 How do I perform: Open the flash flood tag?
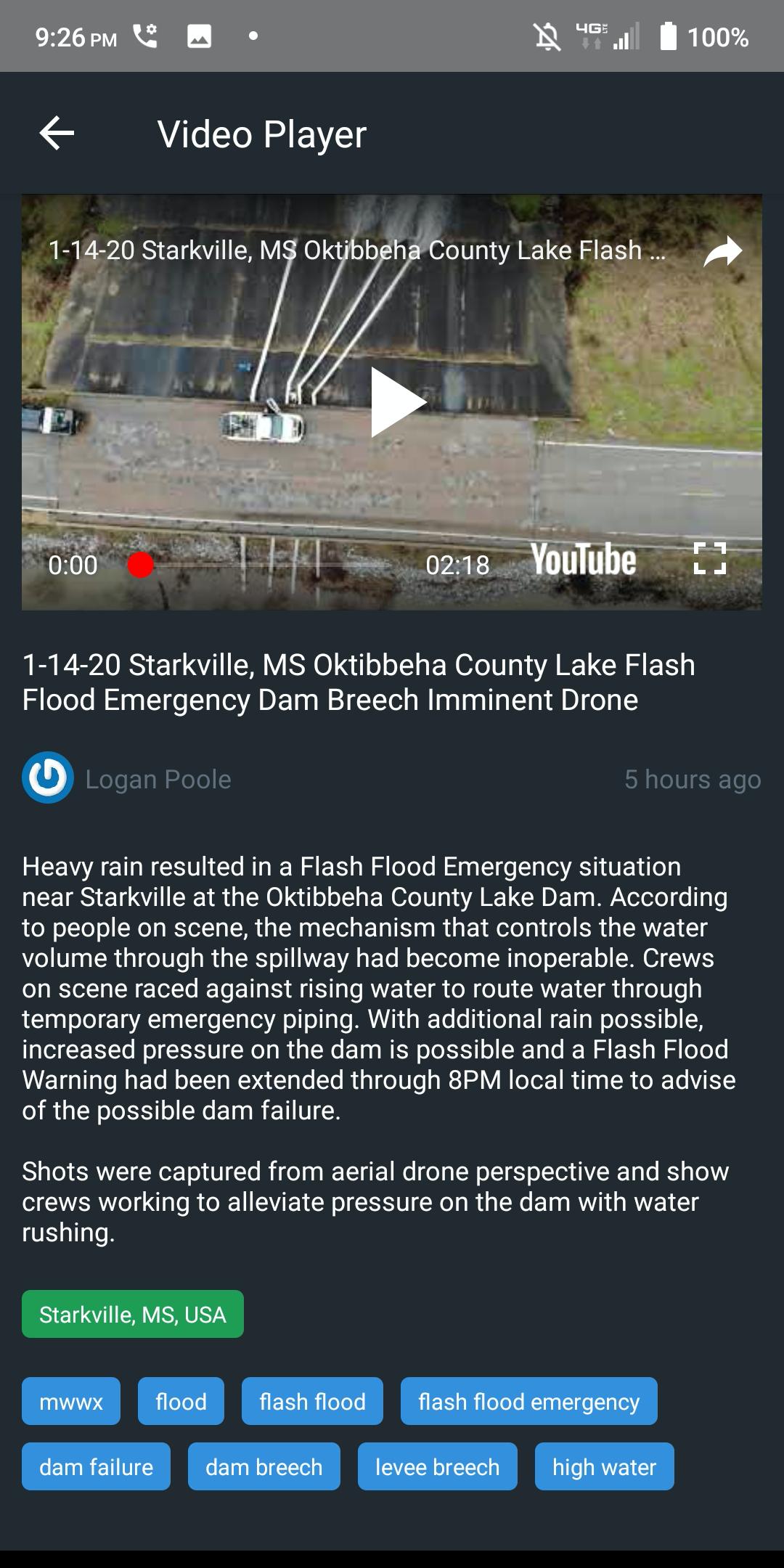click(312, 1401)
